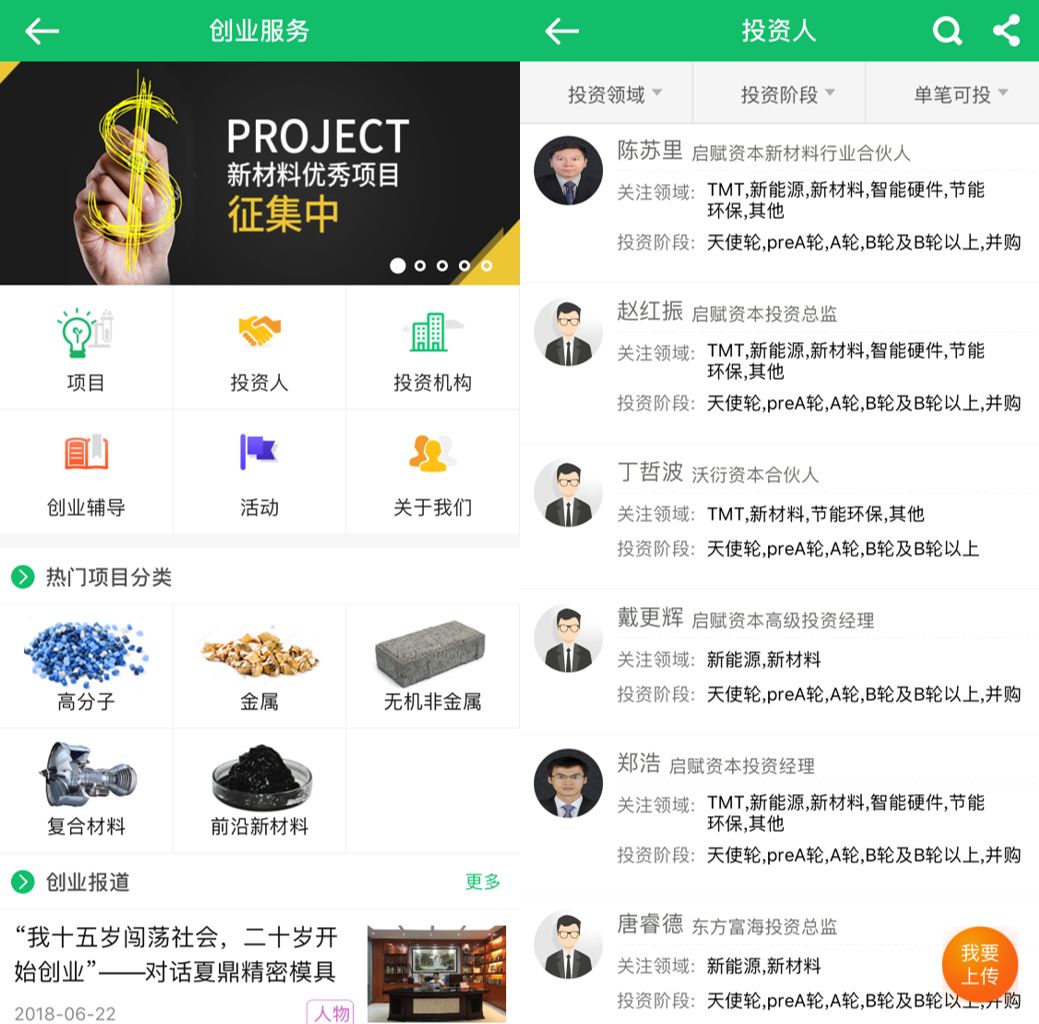Viewport: 1039px width, 1024px height.
Task: Open the 项目 section
Action: (86, 350)
